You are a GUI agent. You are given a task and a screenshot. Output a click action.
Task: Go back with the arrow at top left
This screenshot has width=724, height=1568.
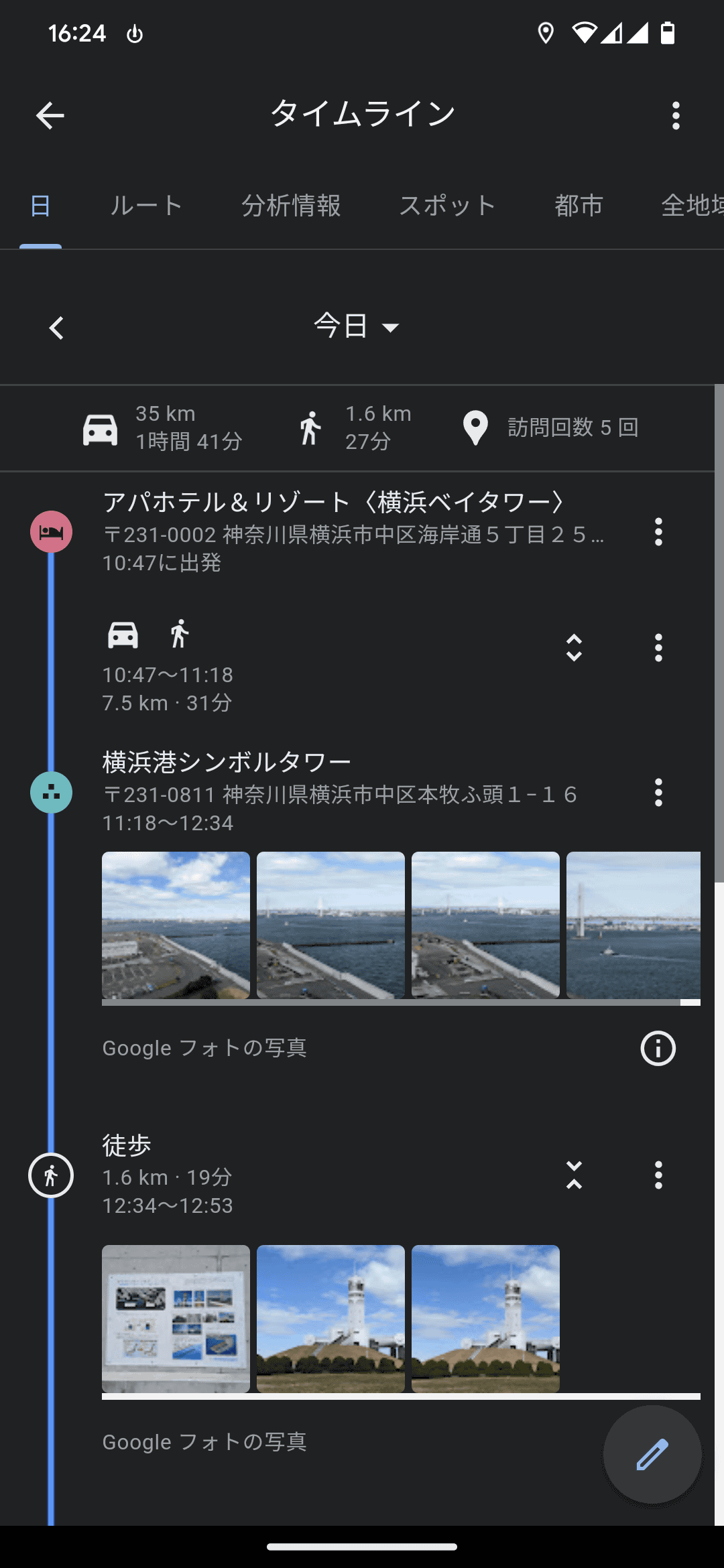click(50, 115)
